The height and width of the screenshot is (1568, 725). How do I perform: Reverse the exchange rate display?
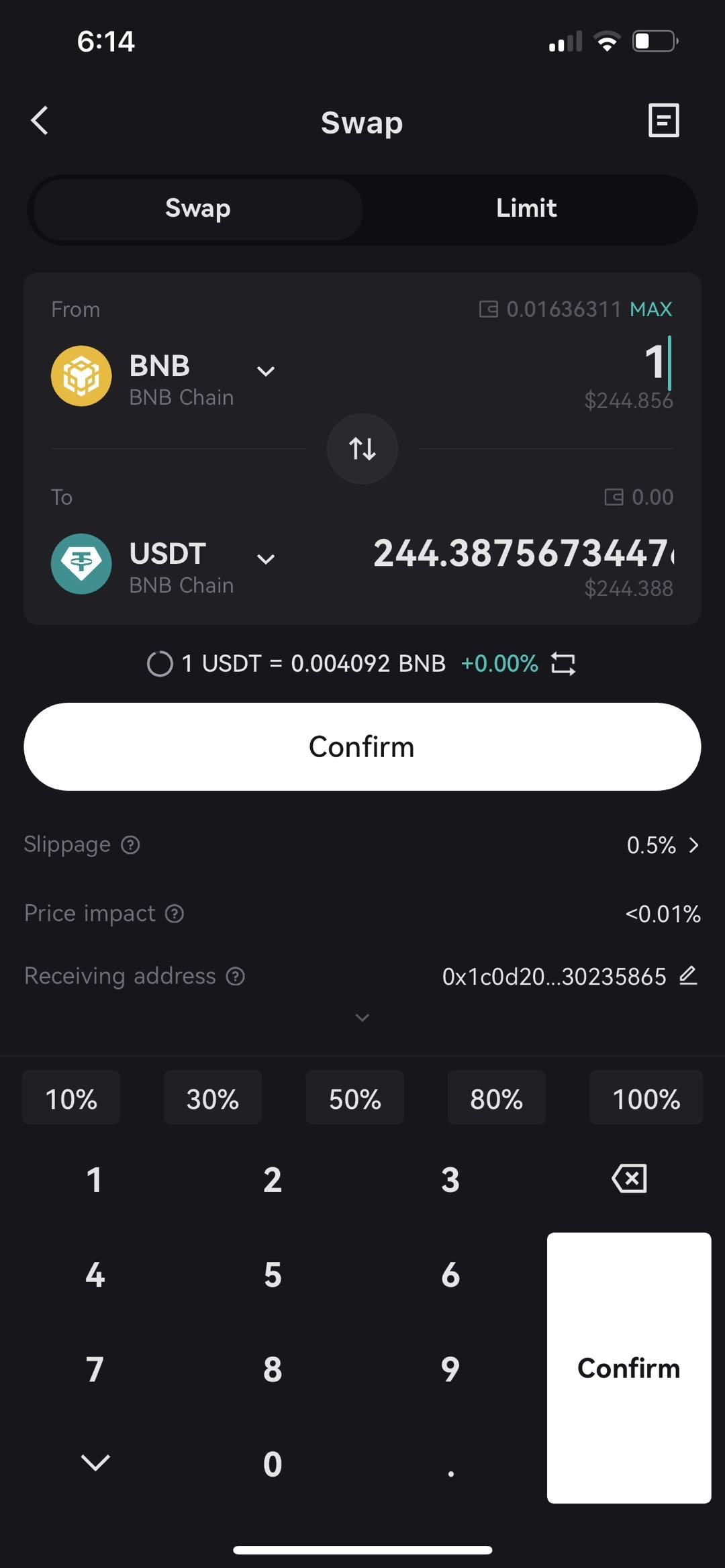[563, 664]
